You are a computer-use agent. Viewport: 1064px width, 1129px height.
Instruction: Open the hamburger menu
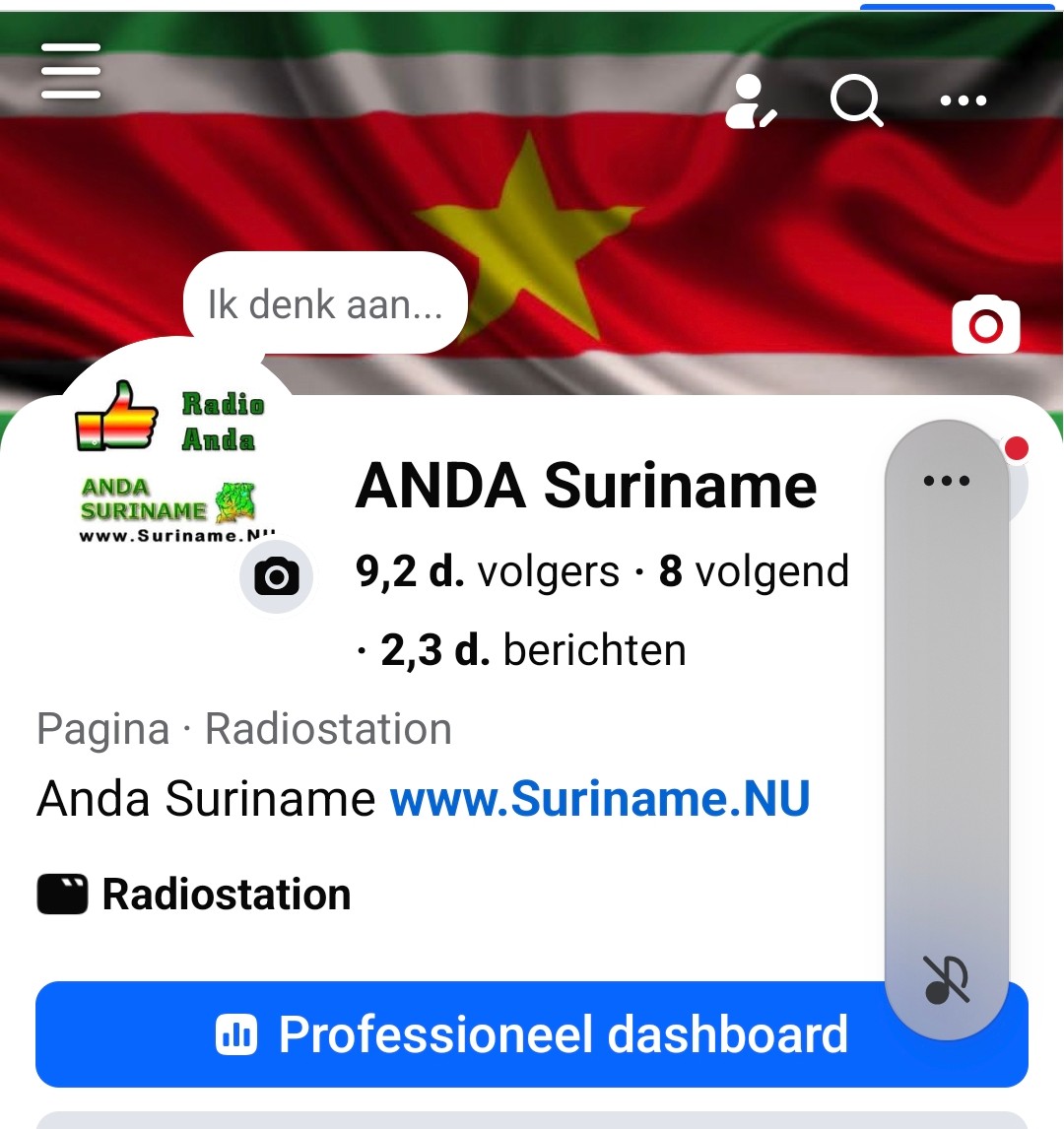click(71, 72)
